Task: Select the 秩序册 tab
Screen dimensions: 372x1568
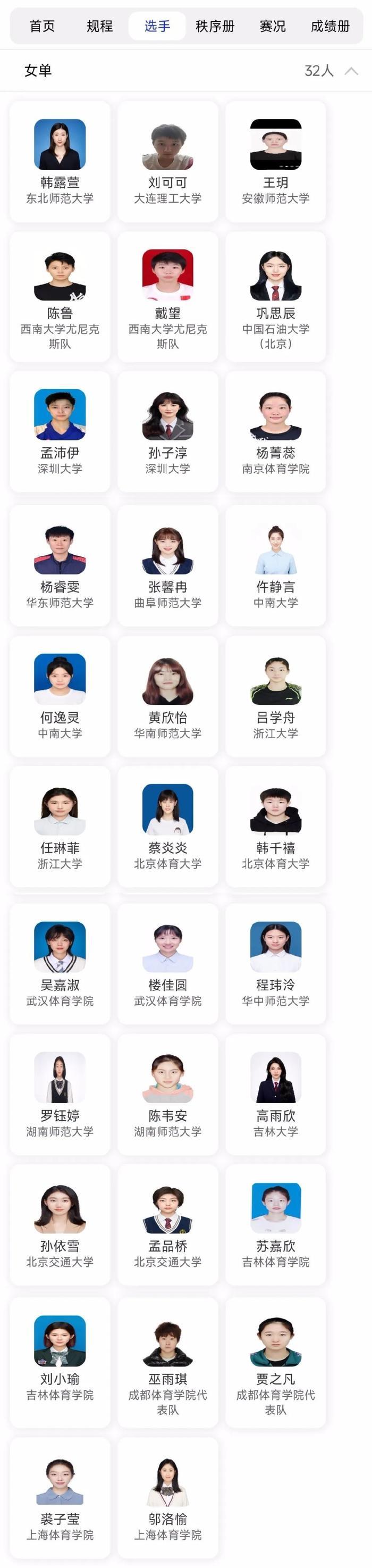Action: 215,26
